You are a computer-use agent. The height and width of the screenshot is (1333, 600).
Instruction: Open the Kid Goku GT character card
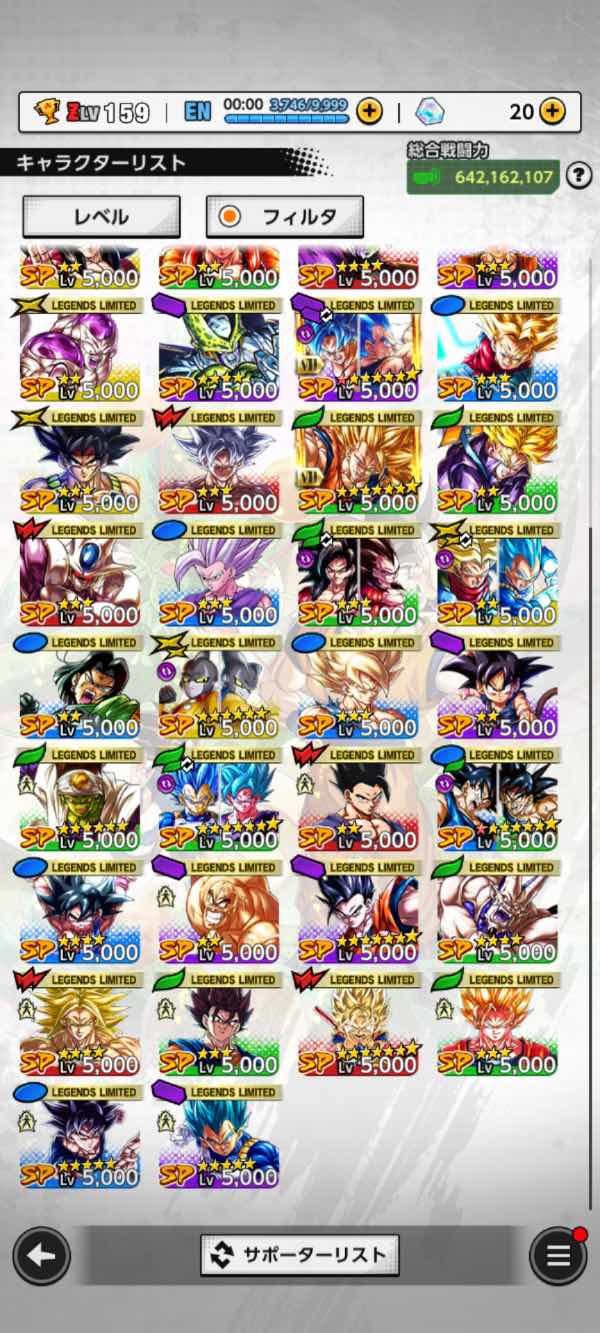(x=497, y=687)
